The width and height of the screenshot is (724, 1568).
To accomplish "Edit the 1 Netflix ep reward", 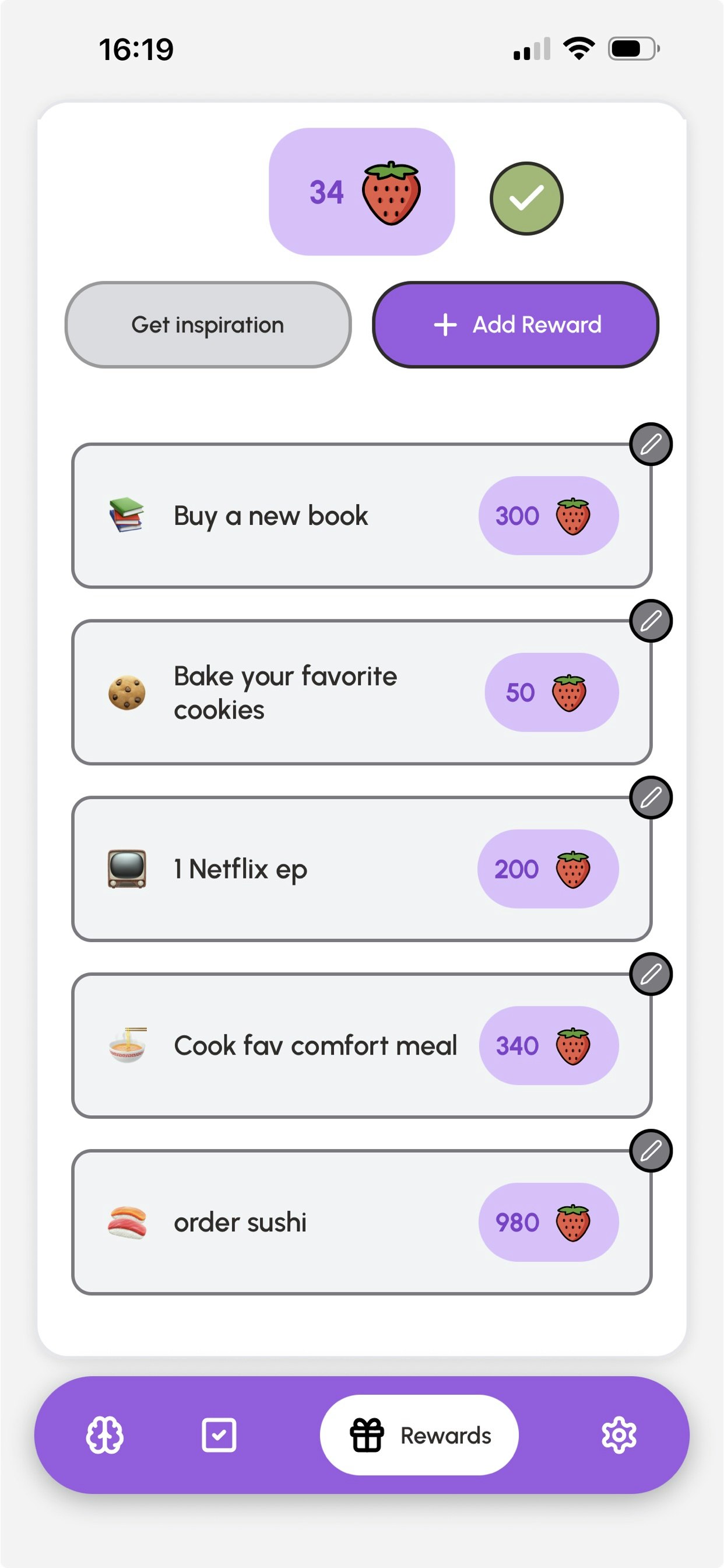I will point(651,797).
